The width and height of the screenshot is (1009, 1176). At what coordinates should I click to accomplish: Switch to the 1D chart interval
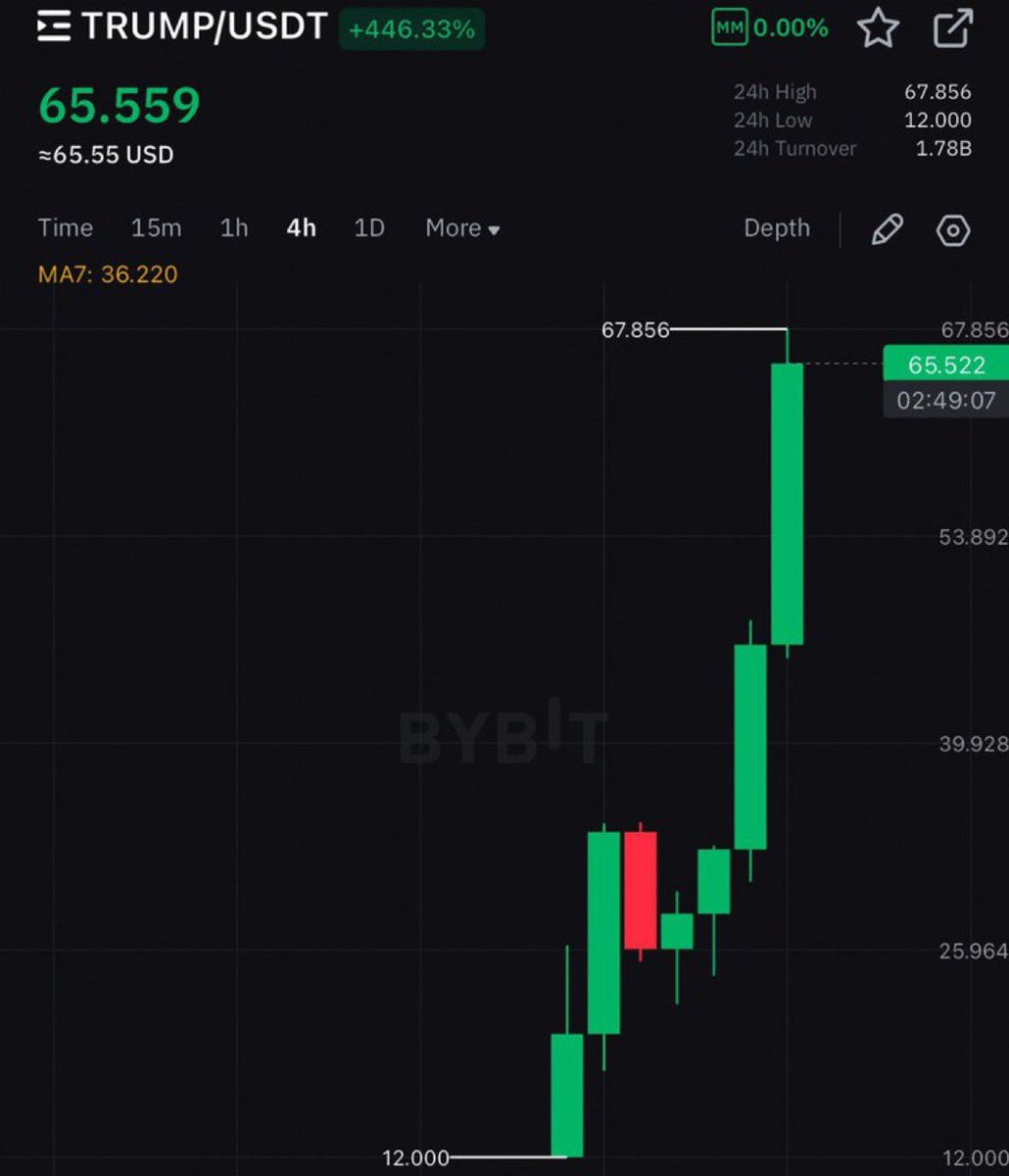[x=368, y=228]
